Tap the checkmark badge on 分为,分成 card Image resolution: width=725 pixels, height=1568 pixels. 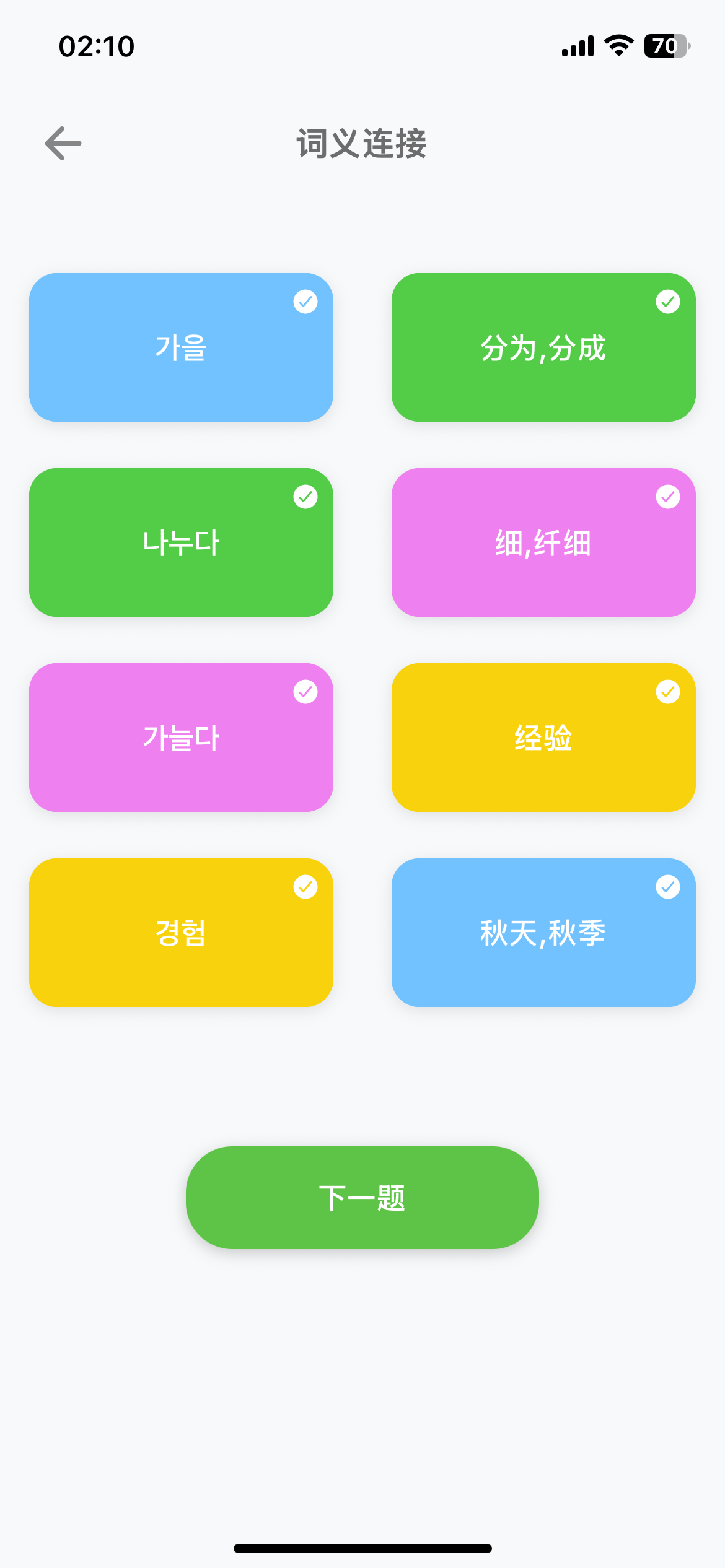[667, 301]
